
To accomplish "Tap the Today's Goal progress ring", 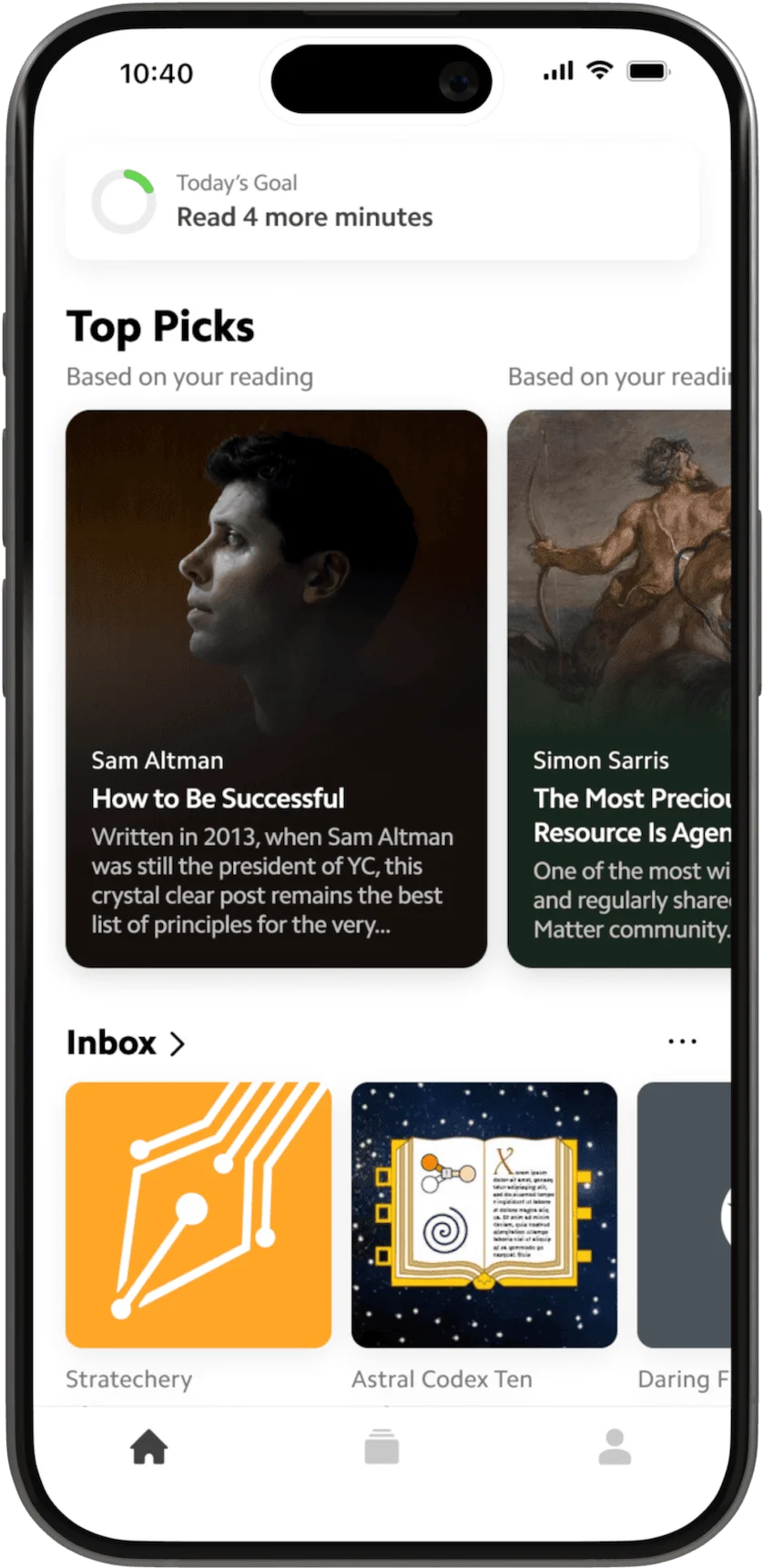I will (x=124, y=201).
